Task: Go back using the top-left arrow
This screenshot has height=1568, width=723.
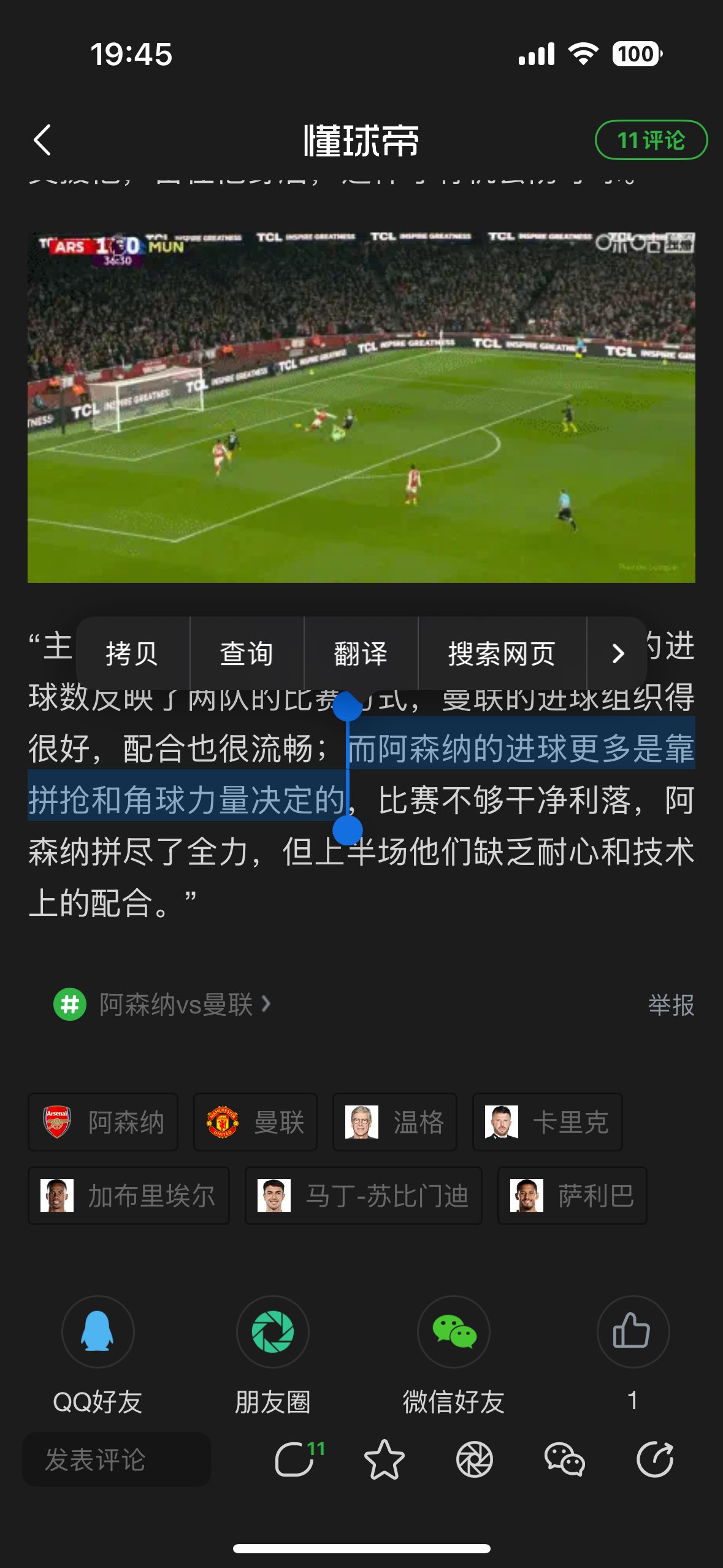Action: point(42,140)
